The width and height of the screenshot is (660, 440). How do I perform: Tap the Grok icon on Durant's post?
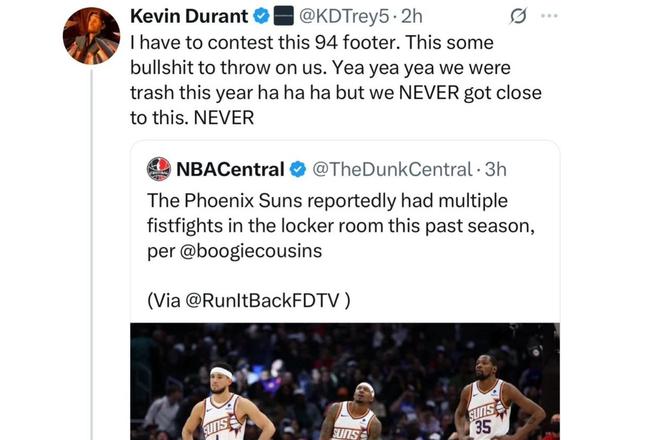point(518,17)
